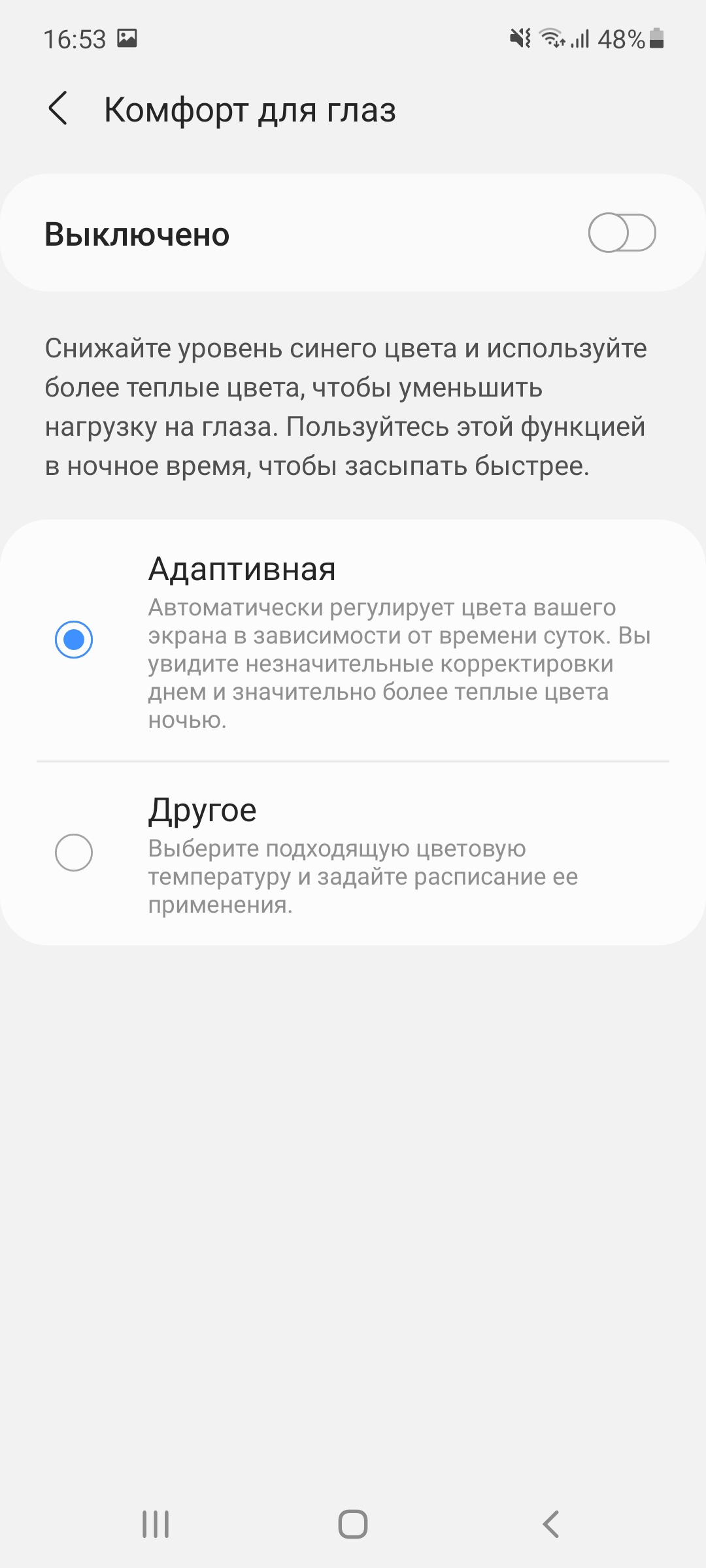
Task: Open recent apps from navigation bar
Action: (156, 1524)
